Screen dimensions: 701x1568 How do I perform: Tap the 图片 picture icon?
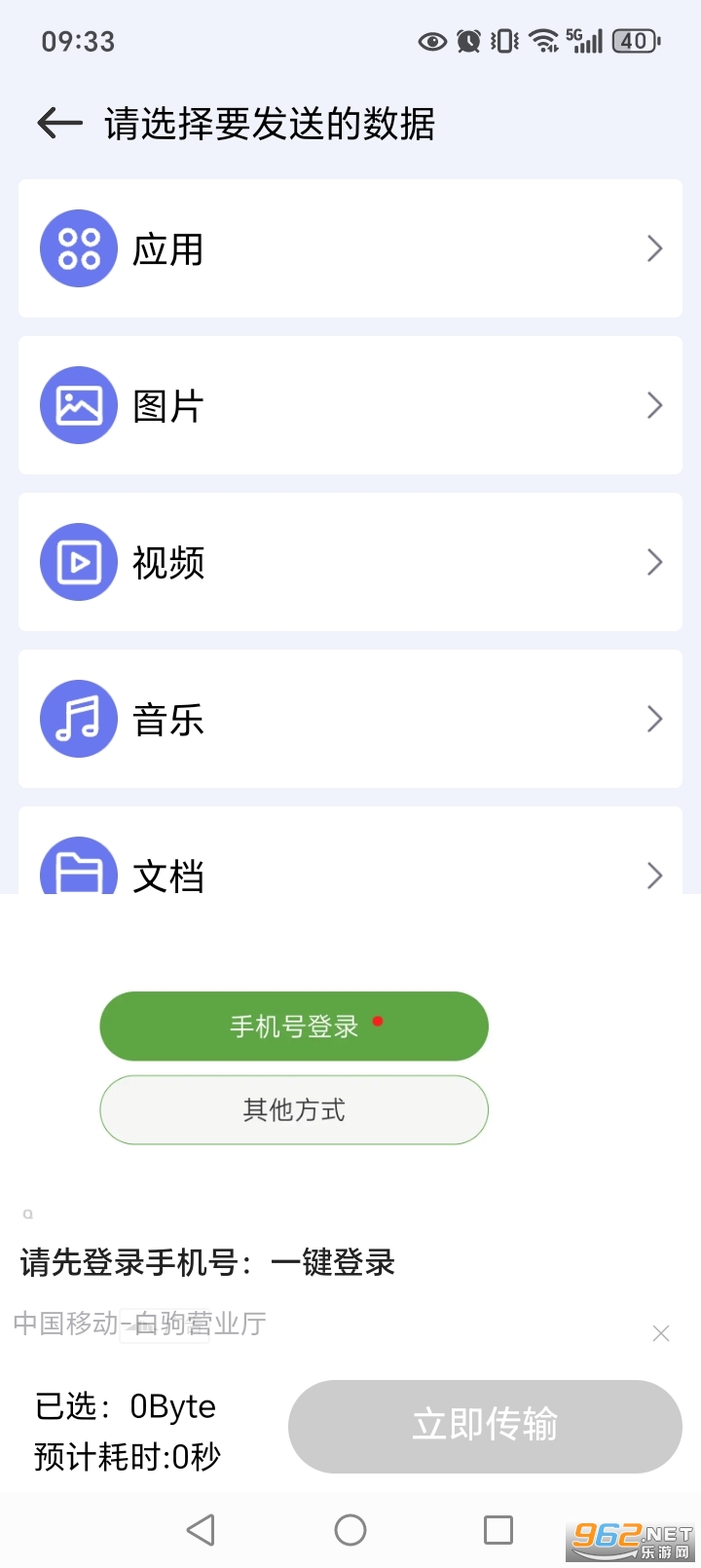coord(78,405)
